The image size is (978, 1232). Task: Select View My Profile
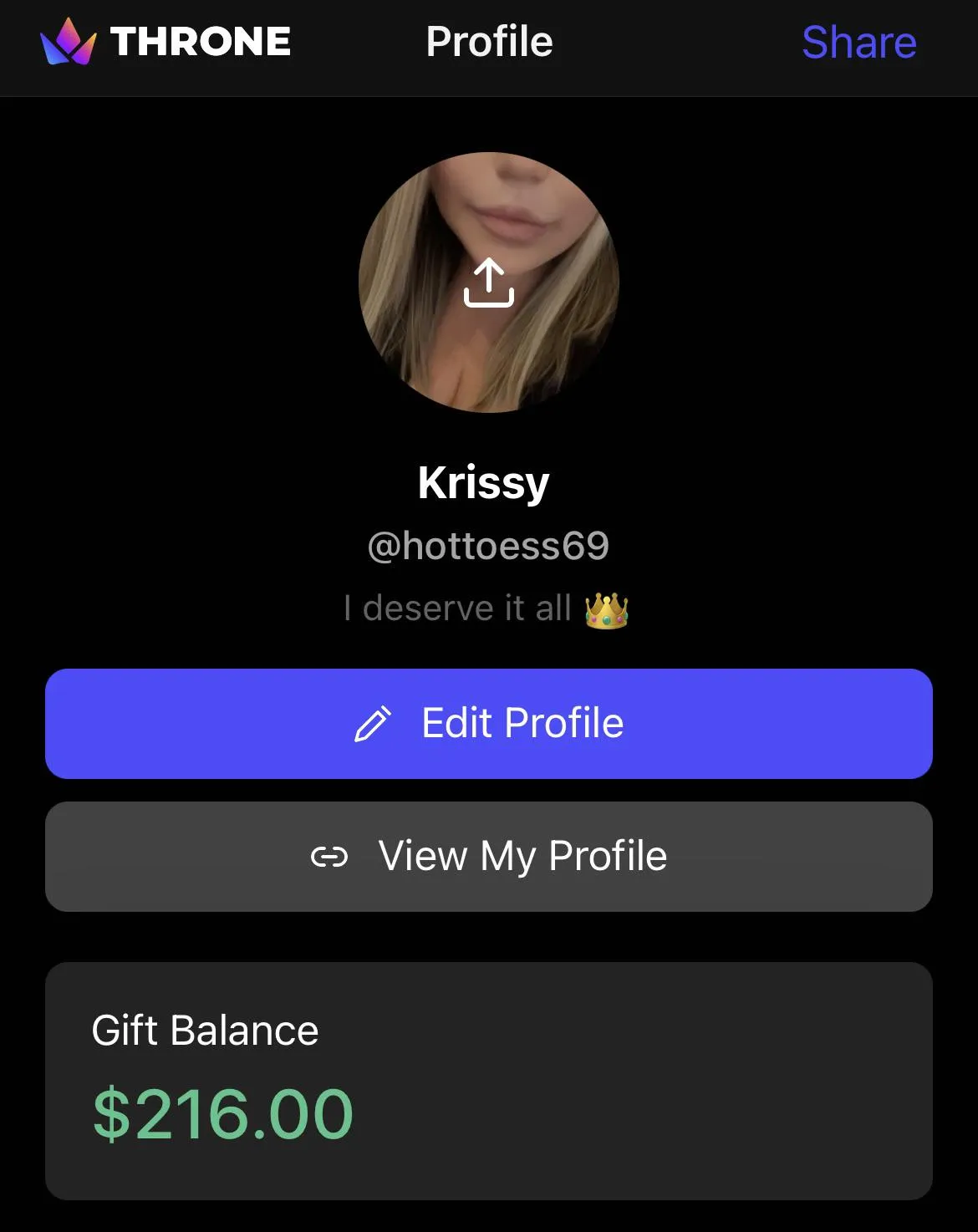tap(489, 857)
